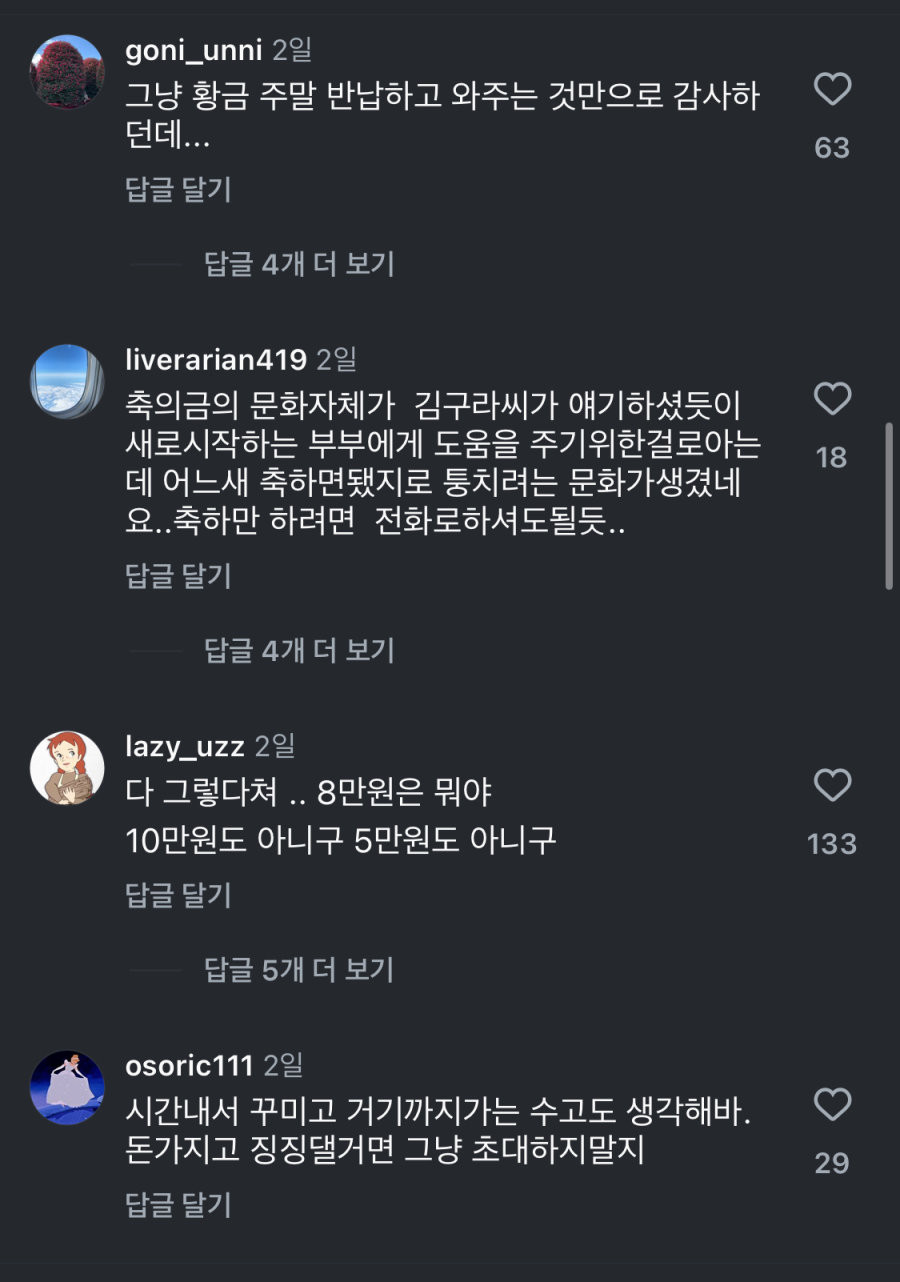The height and width of the screenshot is (1282, 900).
Task: Open profile via goni_unni username
Action: tap(195, 51)
